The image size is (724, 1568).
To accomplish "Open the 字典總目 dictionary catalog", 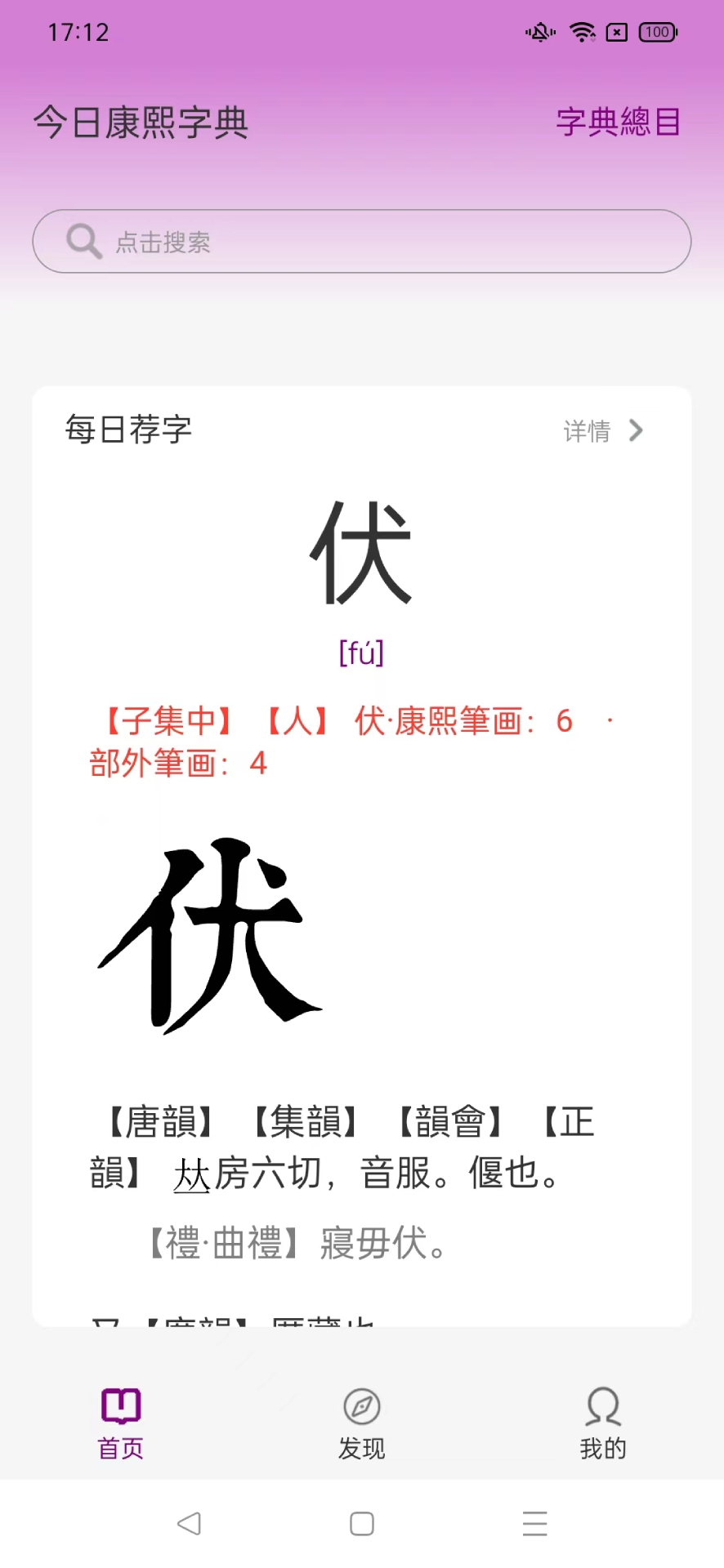I will tap(619, 122).
